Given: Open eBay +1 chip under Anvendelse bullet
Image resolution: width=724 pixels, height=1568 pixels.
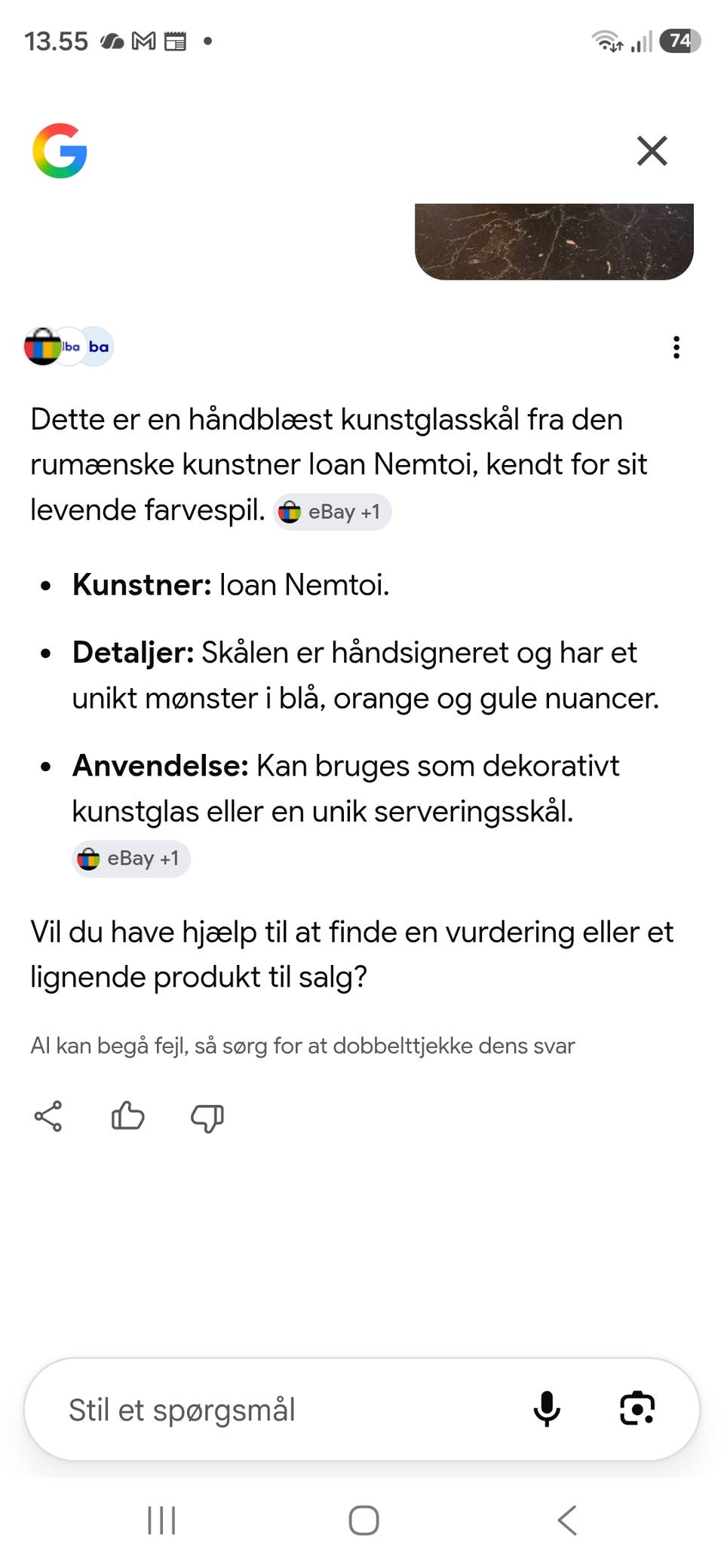Looking at the screenshot, I should tap(131, 859).
